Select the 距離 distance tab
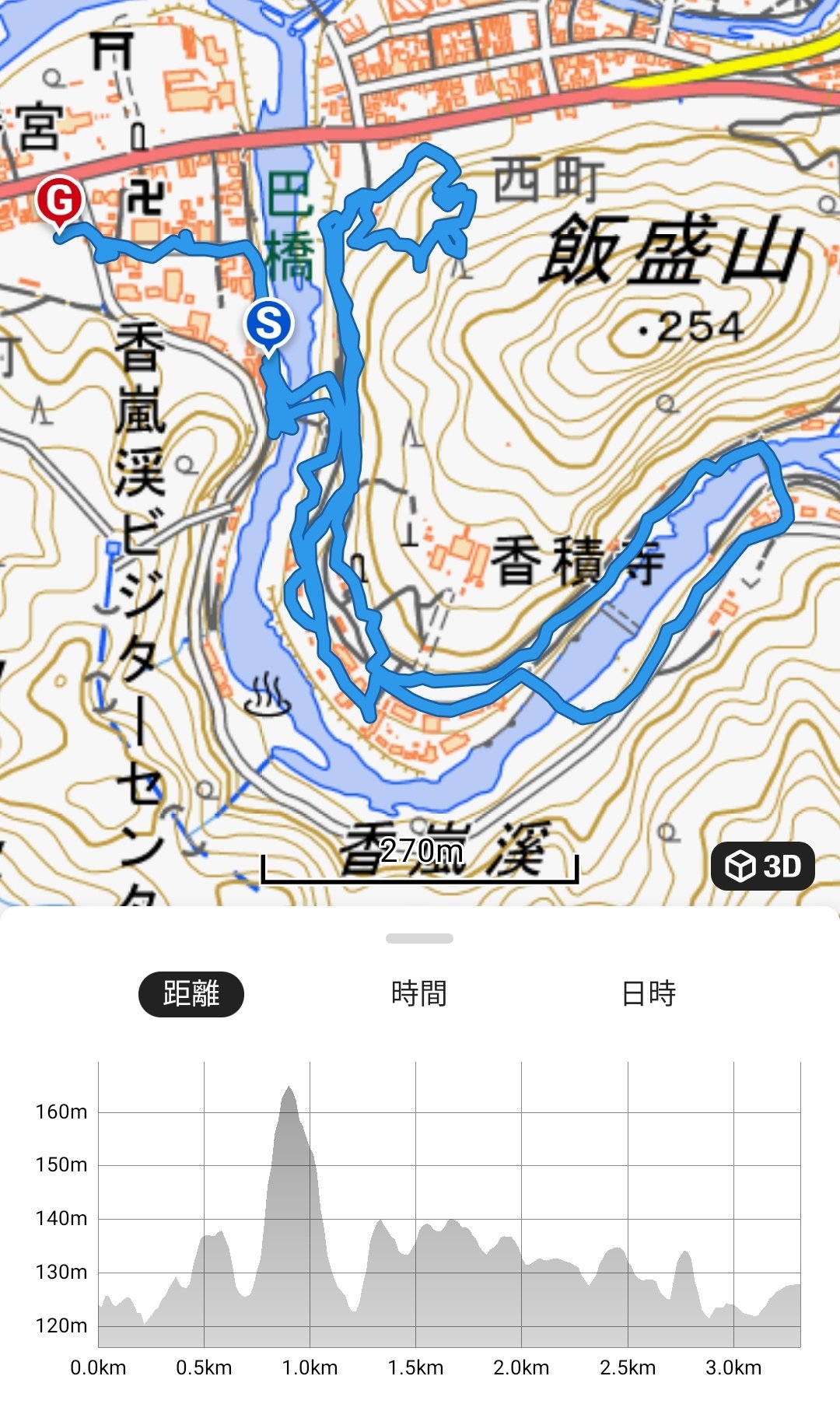This screenshot has width=840, height=1425. coord(191,994)
